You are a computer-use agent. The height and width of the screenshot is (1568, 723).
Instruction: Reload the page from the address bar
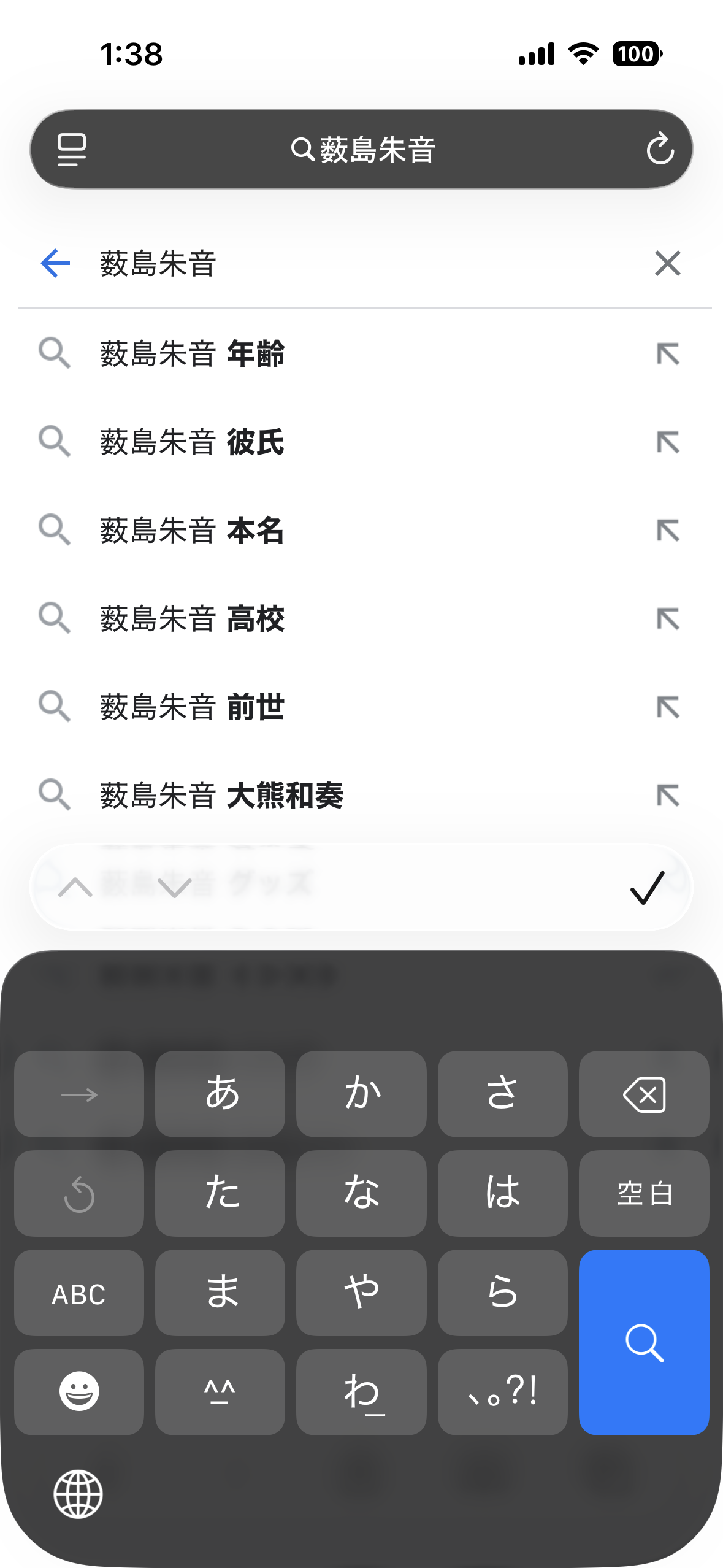pyautogui.click(x=660, y=149)
